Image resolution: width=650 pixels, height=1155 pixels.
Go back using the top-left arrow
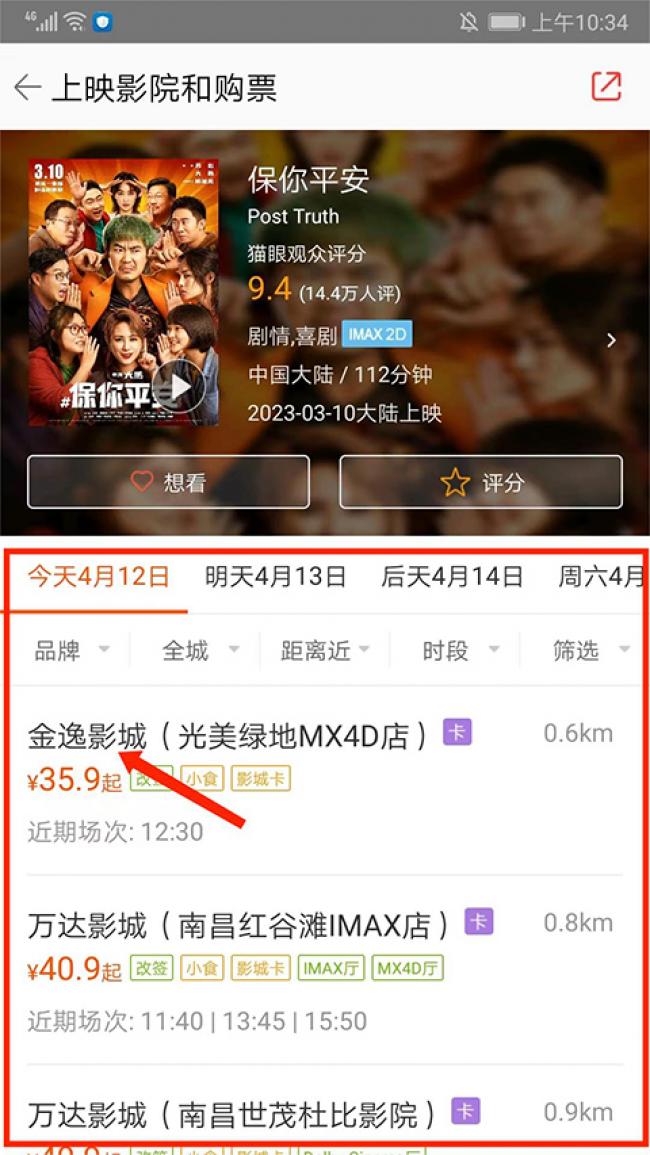27,88
